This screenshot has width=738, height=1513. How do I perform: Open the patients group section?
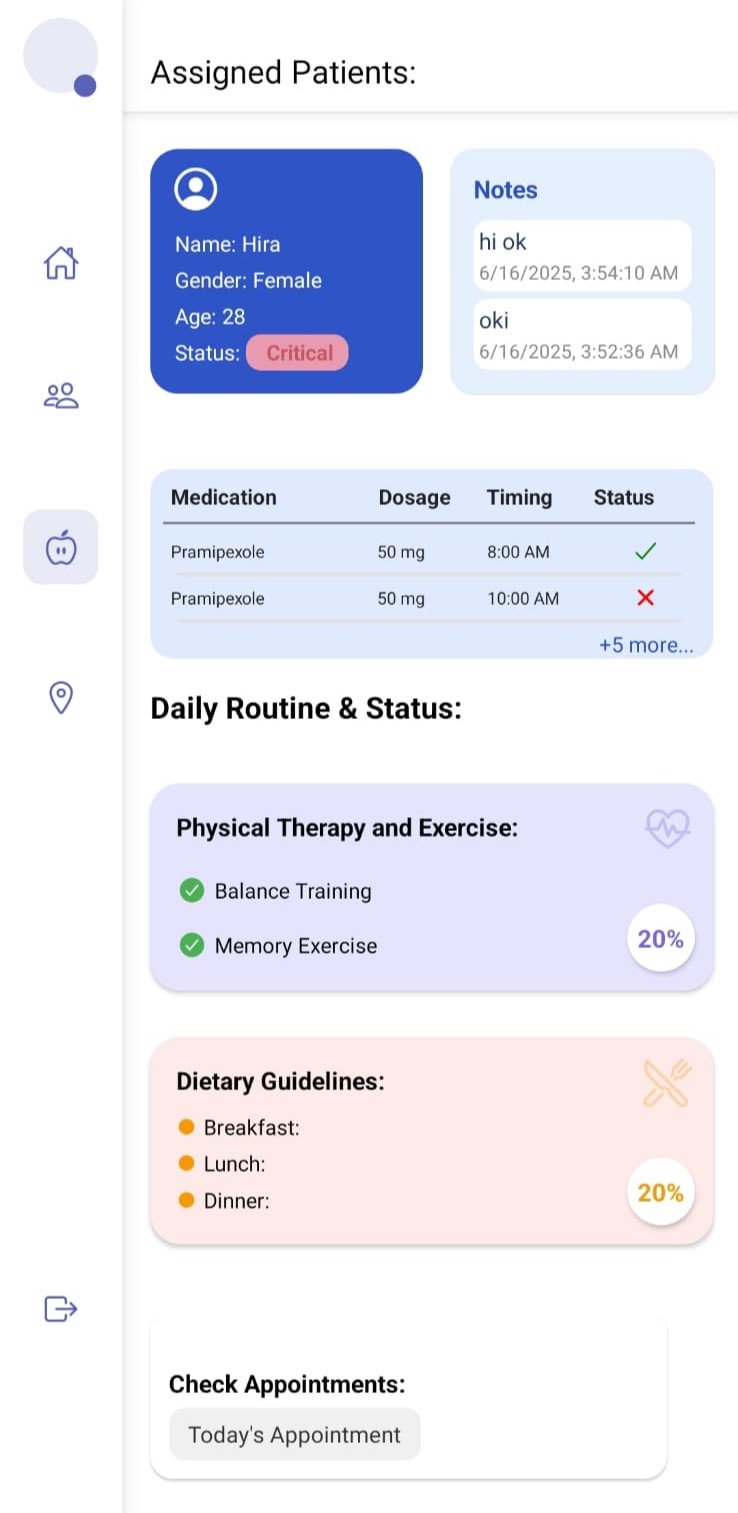pos(61,396)
